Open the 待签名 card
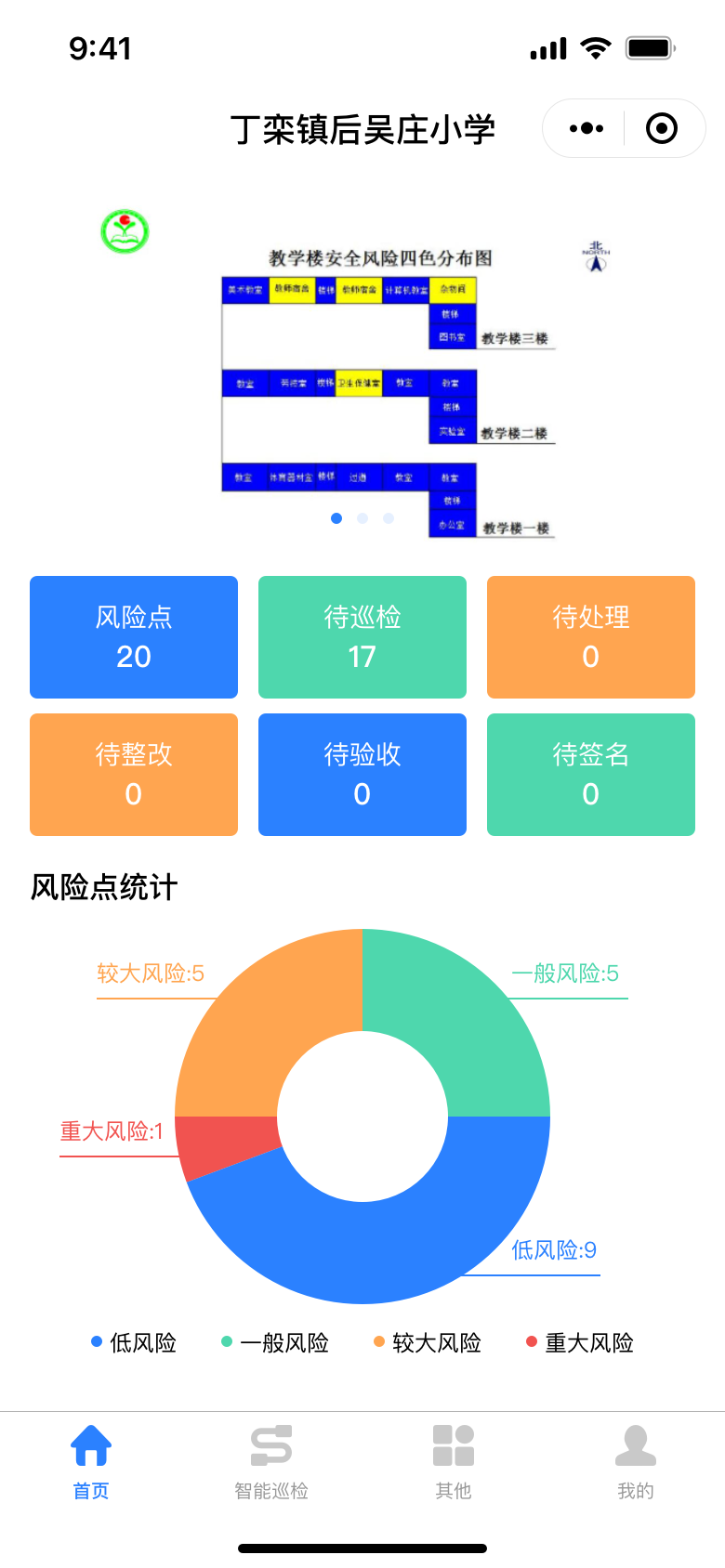 point(591,775)
